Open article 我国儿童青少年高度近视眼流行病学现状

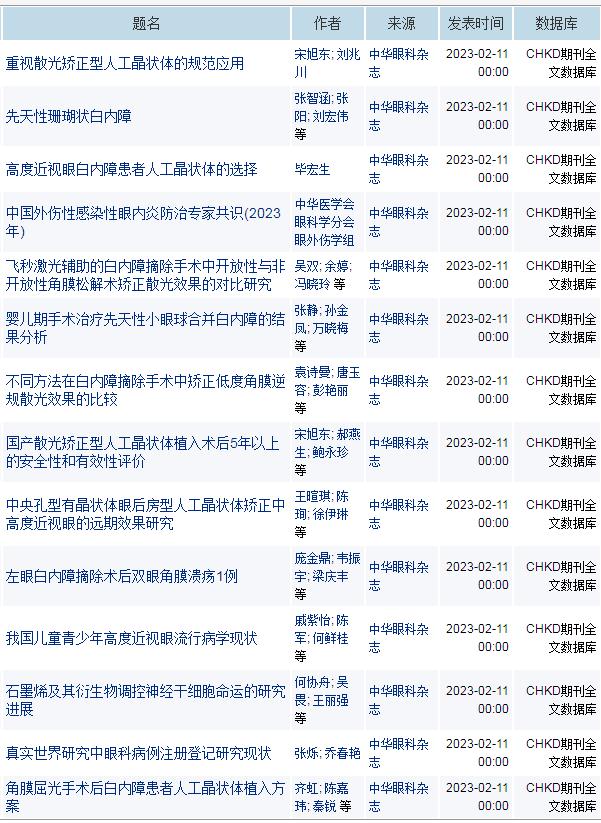[131, 638]
